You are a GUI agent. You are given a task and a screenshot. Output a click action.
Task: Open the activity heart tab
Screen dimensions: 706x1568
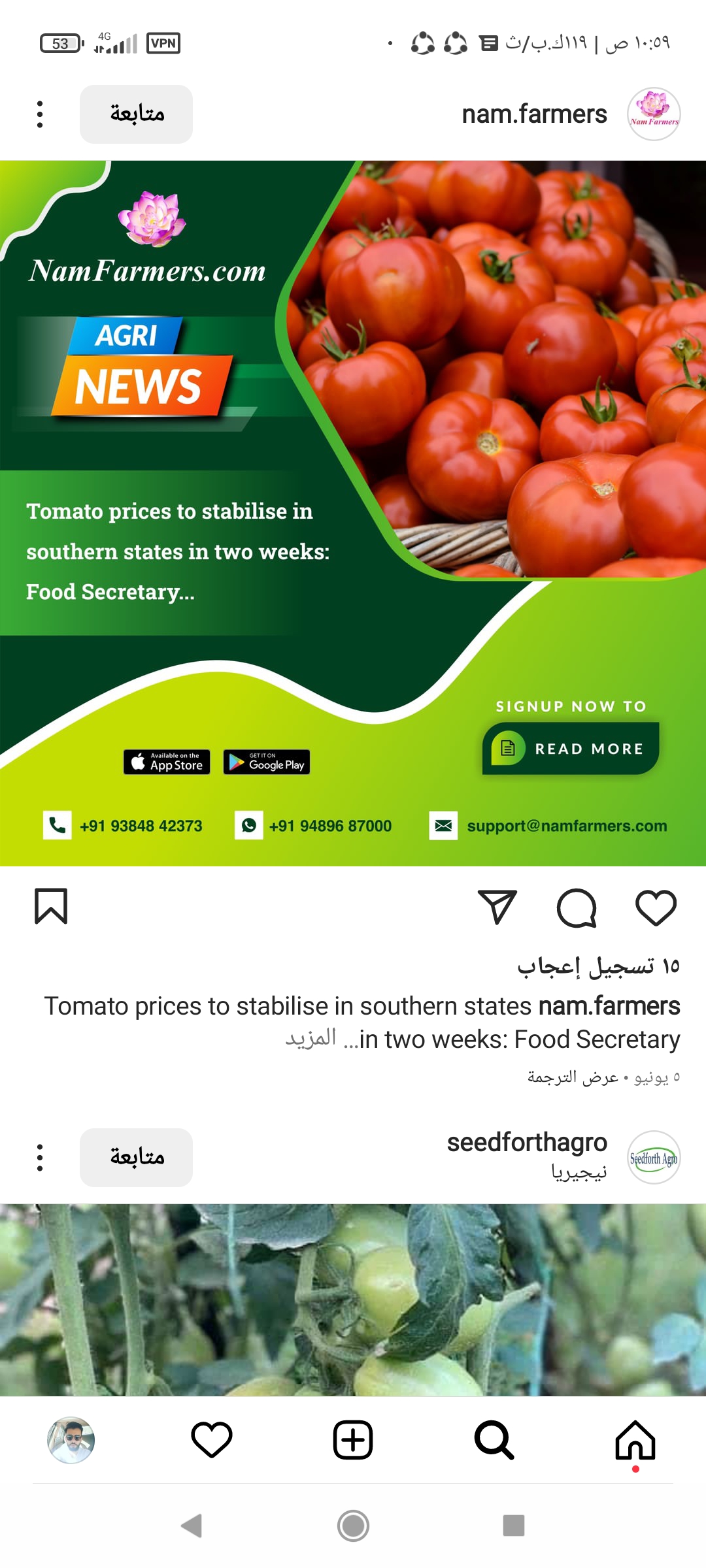point(212,1440)
